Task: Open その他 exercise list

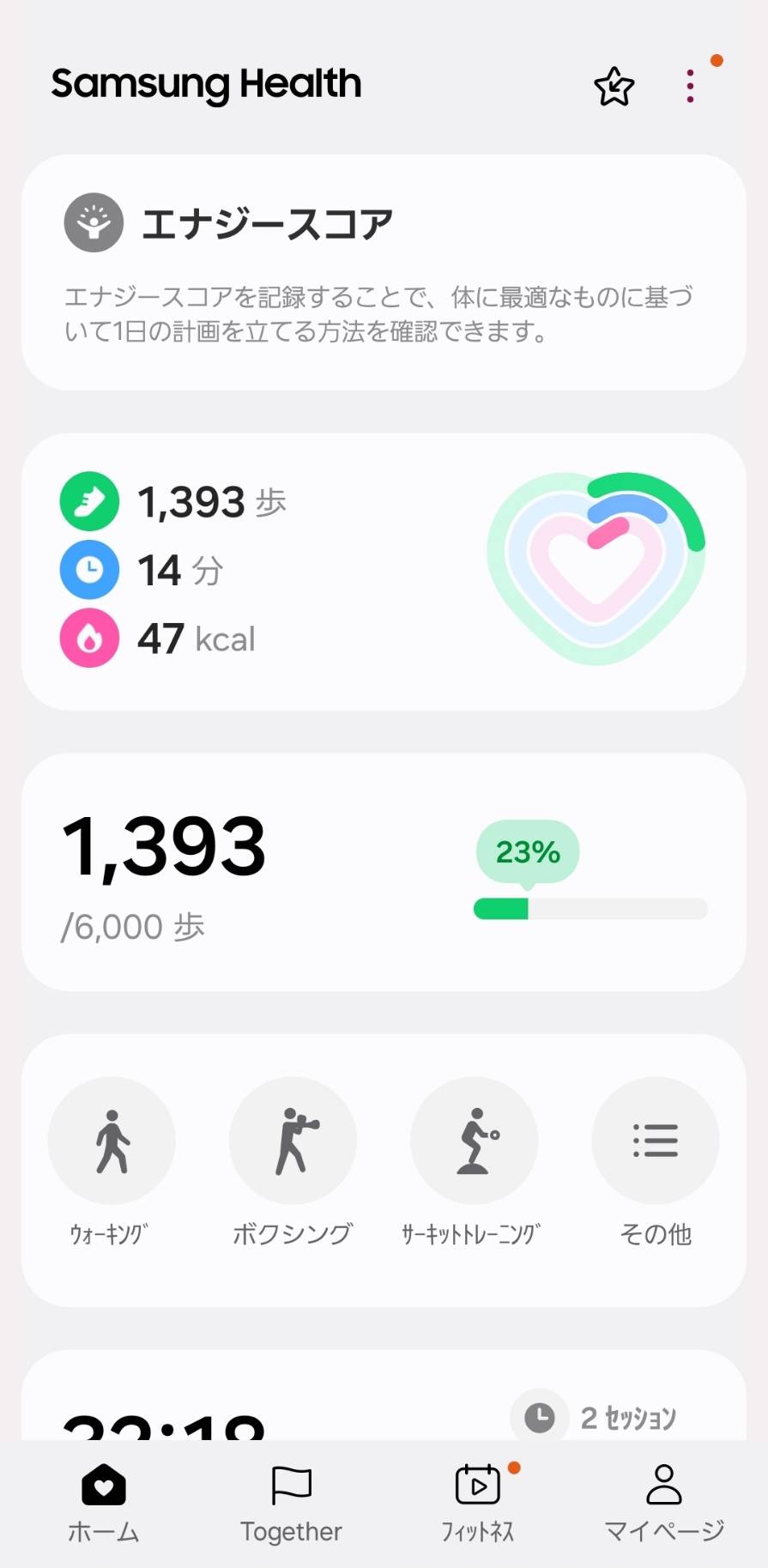Action: click(655, 1141)
